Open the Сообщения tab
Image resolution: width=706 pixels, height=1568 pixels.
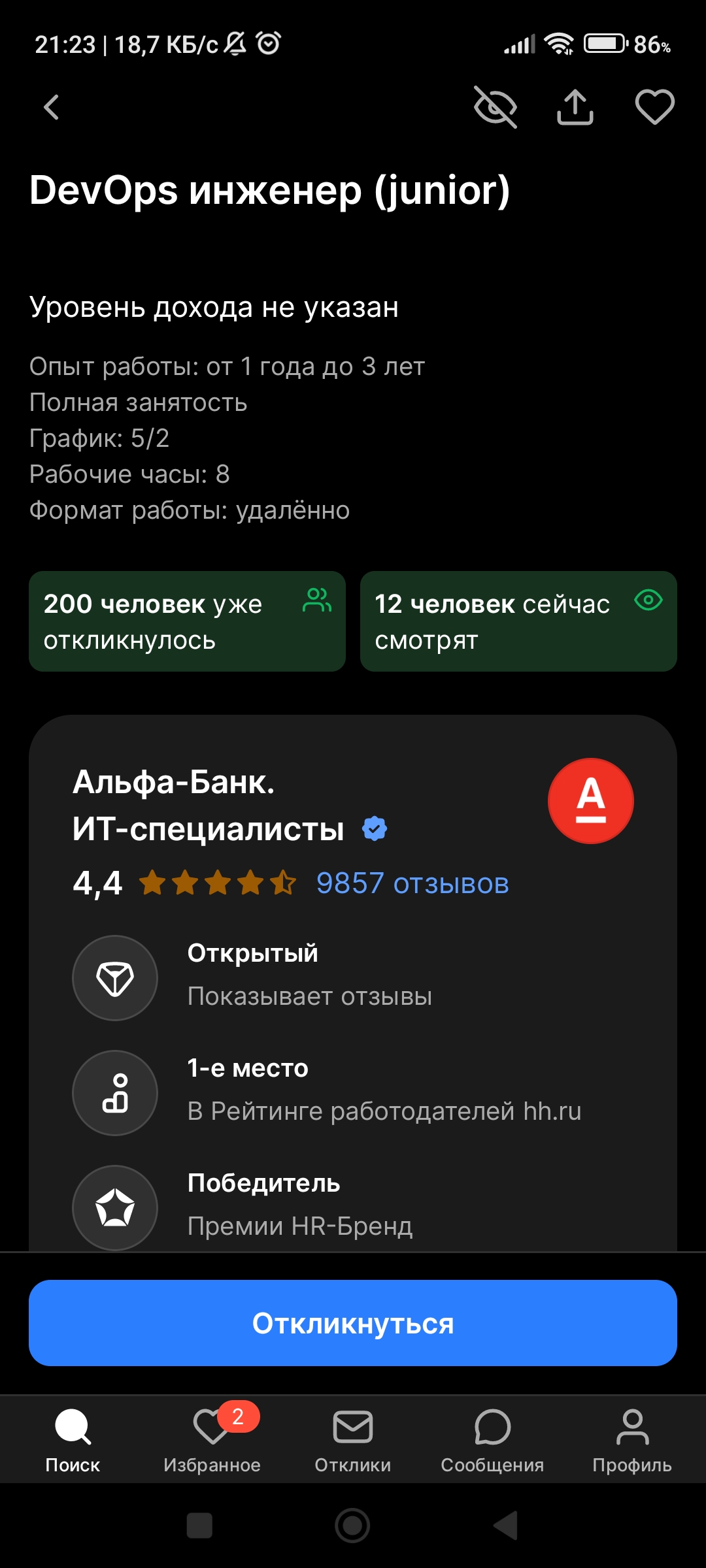point(492,1441)
